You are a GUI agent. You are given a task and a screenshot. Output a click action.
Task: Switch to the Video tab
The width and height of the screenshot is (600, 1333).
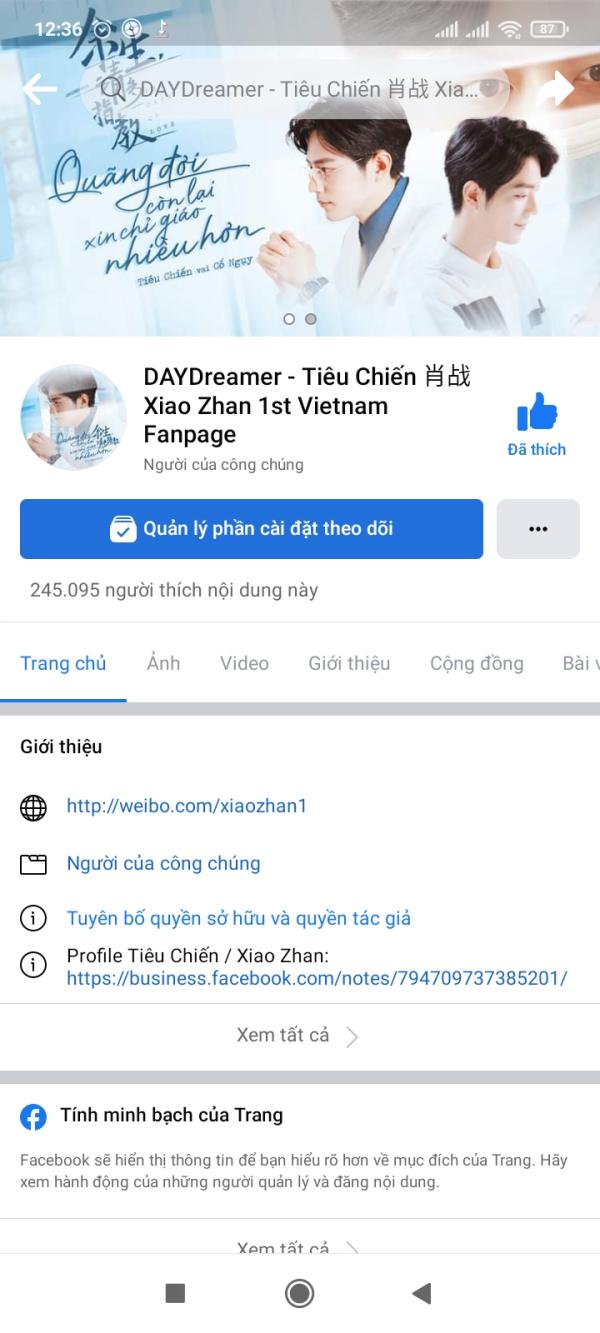(x=244, y=663)
